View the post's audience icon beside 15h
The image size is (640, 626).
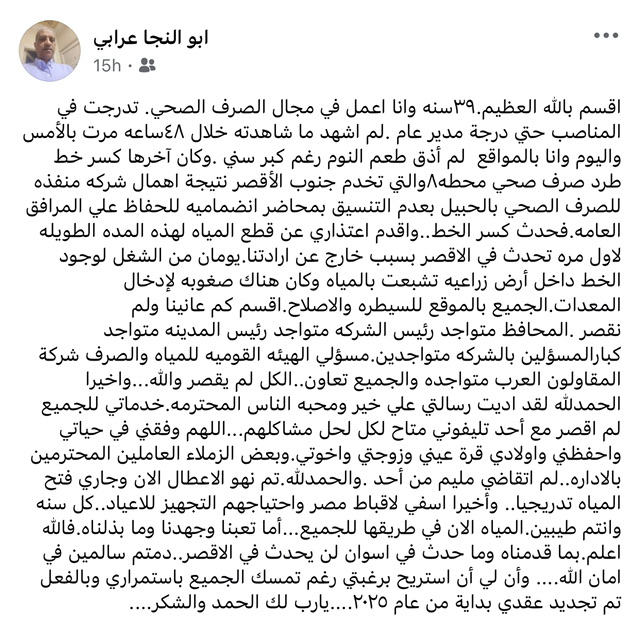[x=147, y=65]
